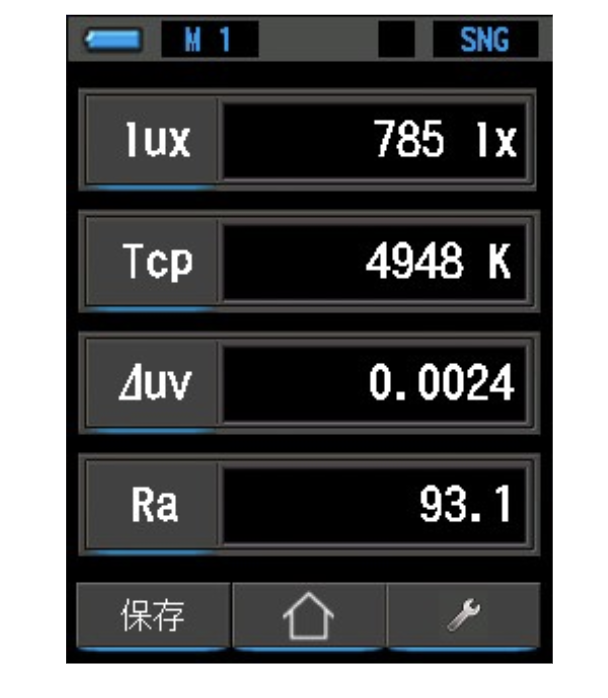
Task: Change the Δuv display item
Action: (153, 385)
